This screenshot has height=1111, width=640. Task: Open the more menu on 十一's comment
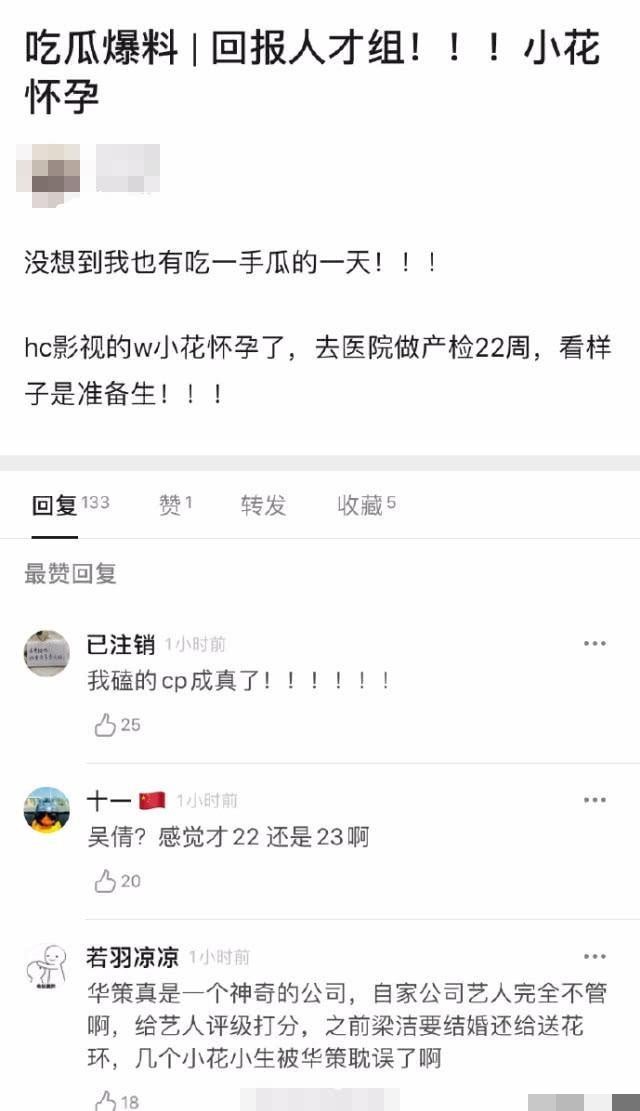point(595,800)
